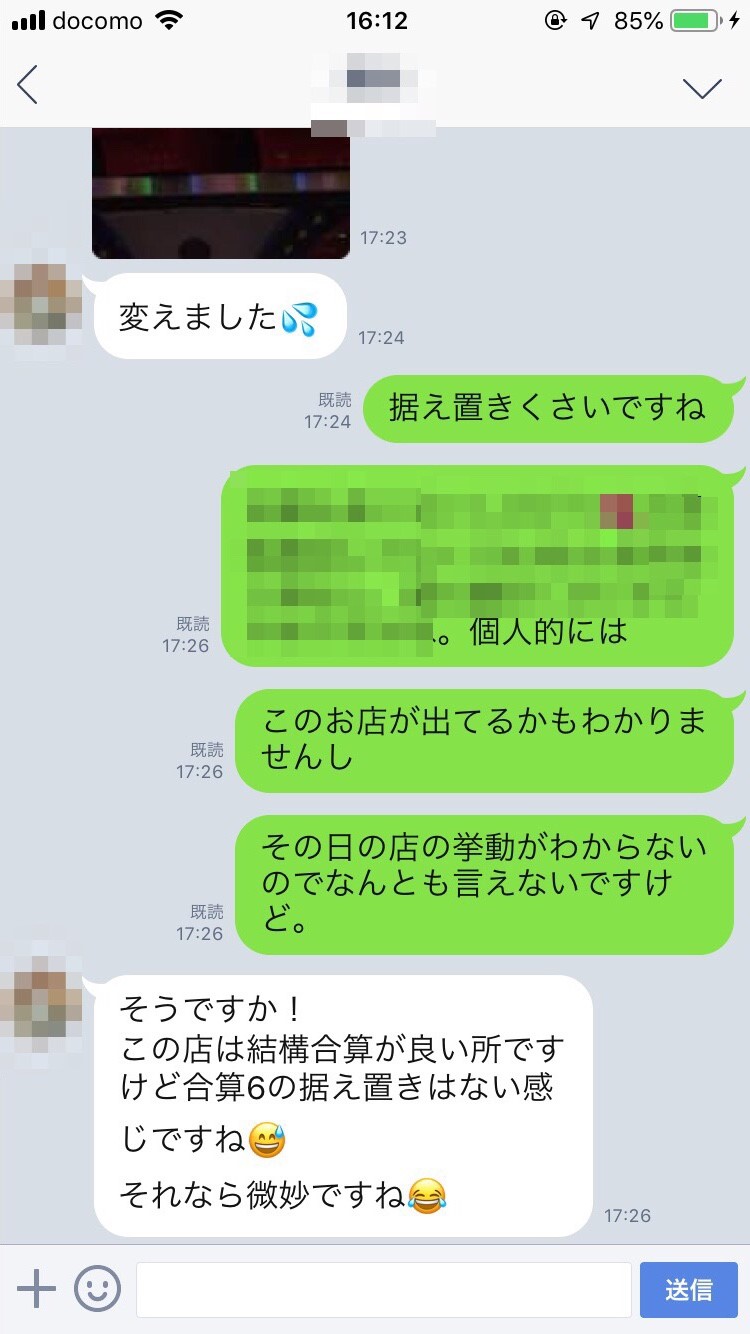Tap the 送信 send button
Image resolution: width=750 pixels, height=1334 pixels.
point(689,1290)
